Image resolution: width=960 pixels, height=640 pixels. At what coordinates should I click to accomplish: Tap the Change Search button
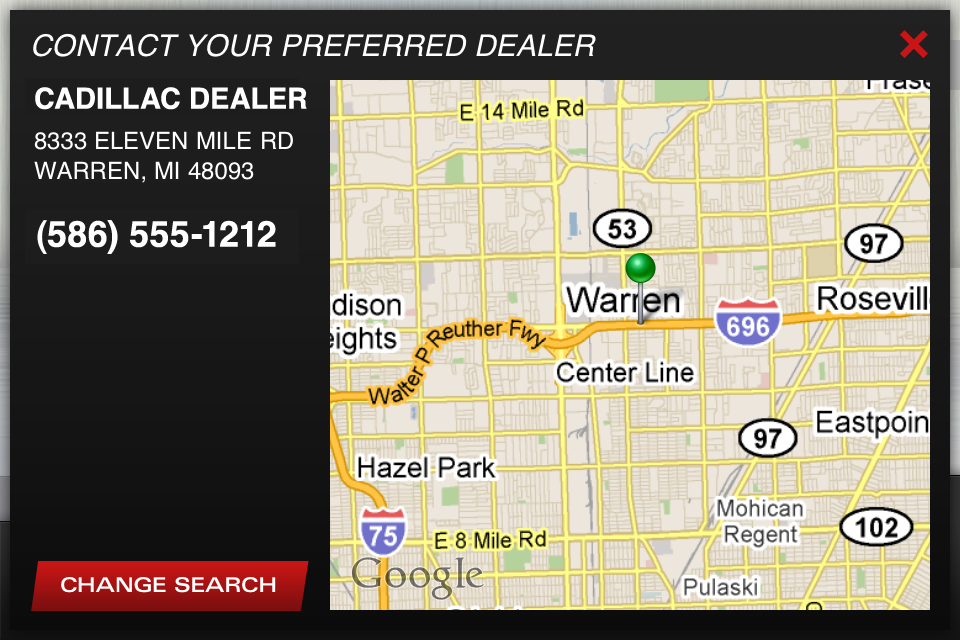point(168,585)
